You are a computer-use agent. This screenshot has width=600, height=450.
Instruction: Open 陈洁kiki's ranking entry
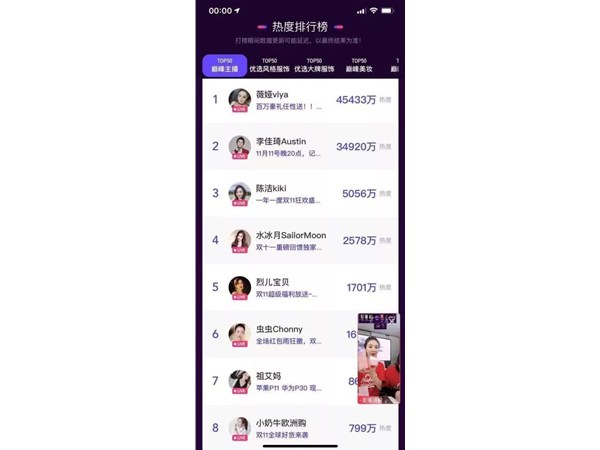pos(300,194)
